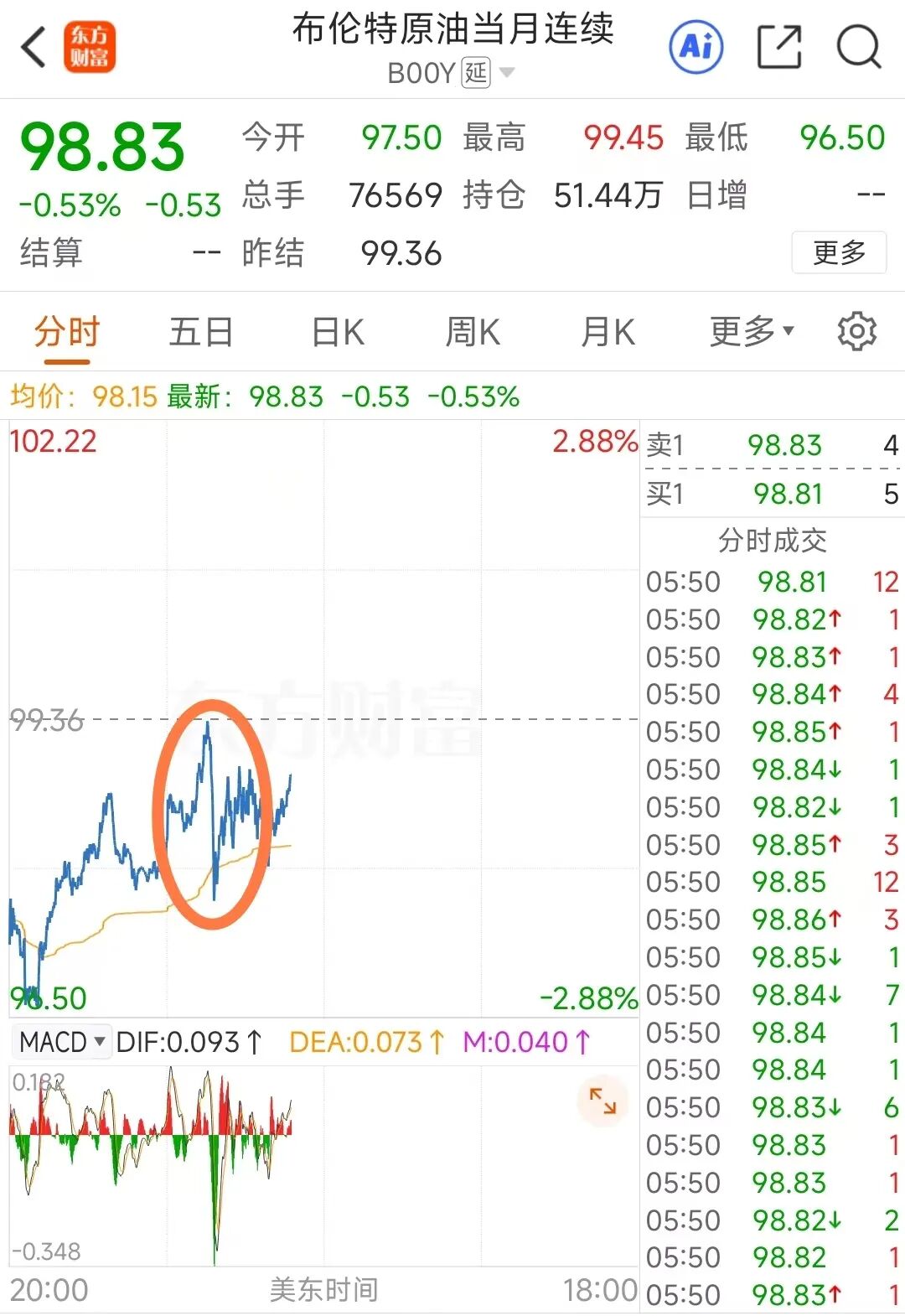Expand the B00Y contract dropdown

click(x=507, y=74)
